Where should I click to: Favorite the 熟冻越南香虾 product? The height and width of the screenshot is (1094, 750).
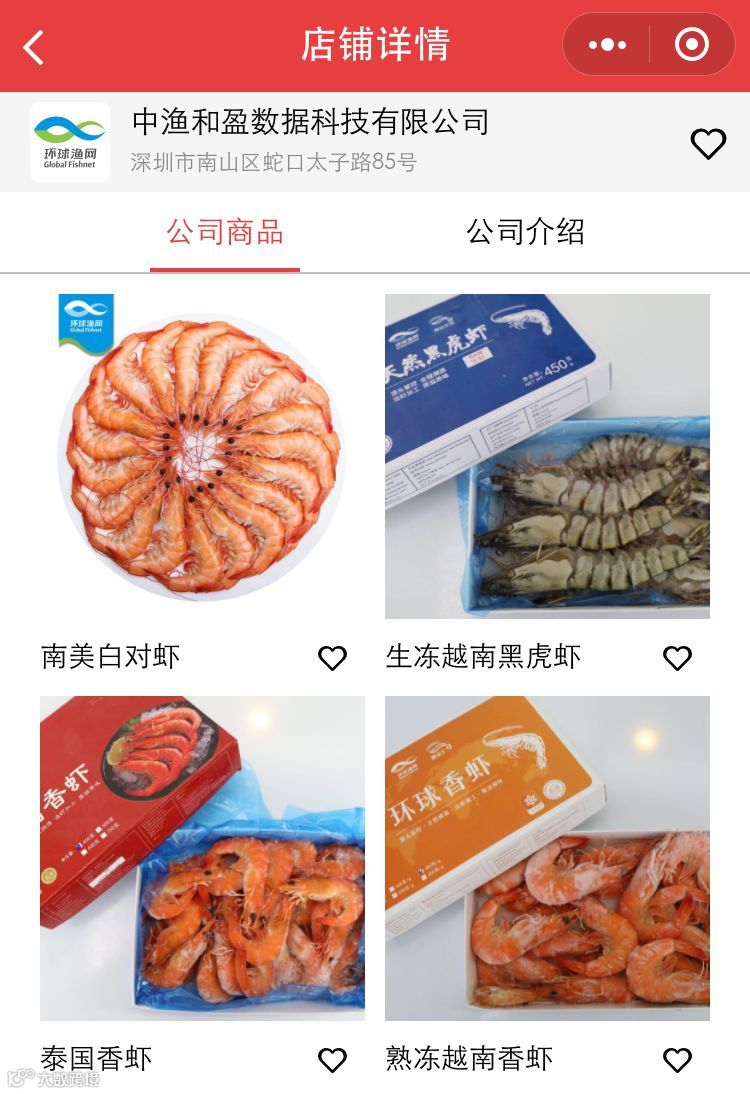pyautogui.click(x=677, y=1060)
